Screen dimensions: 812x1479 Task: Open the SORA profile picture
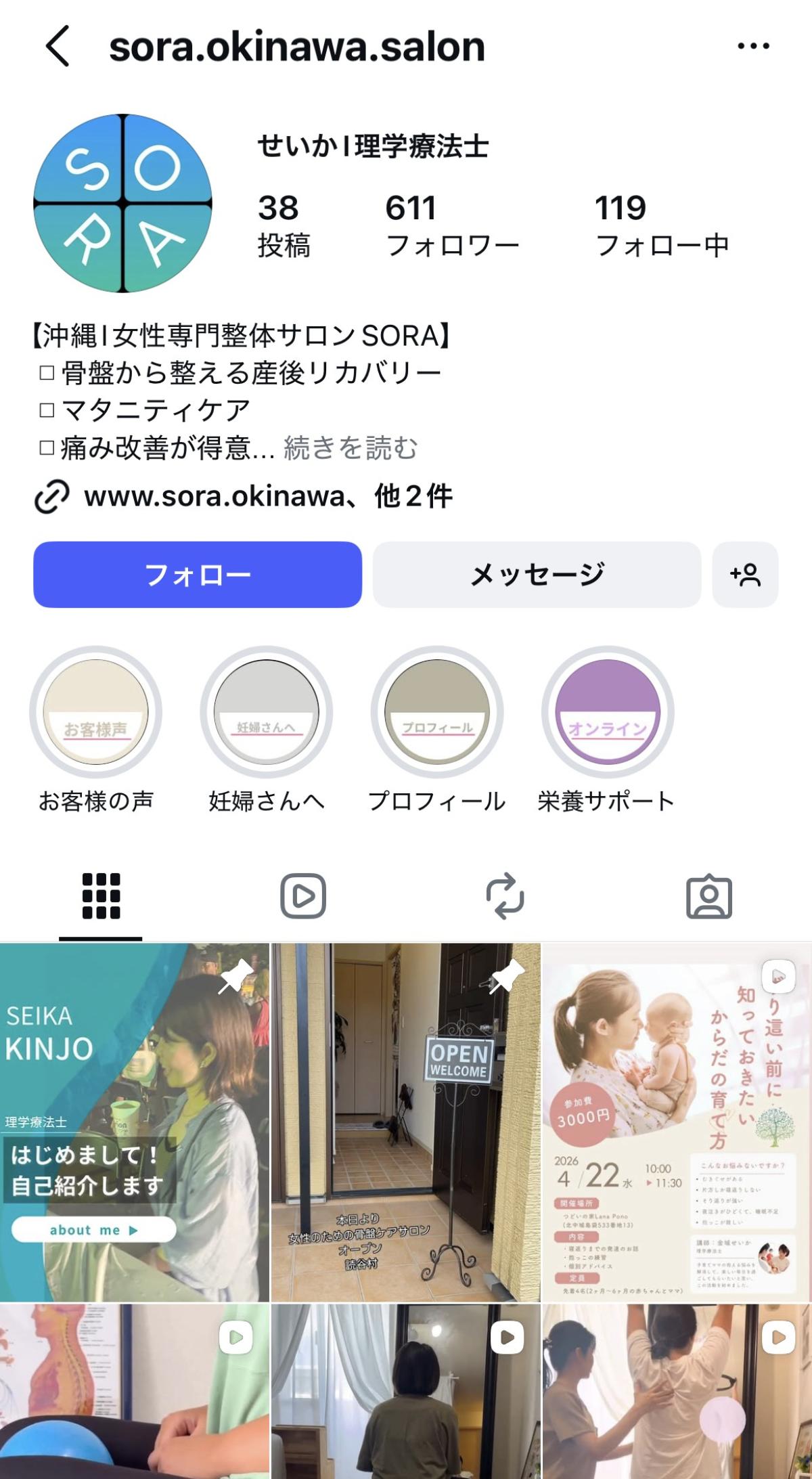coord(122,203)
